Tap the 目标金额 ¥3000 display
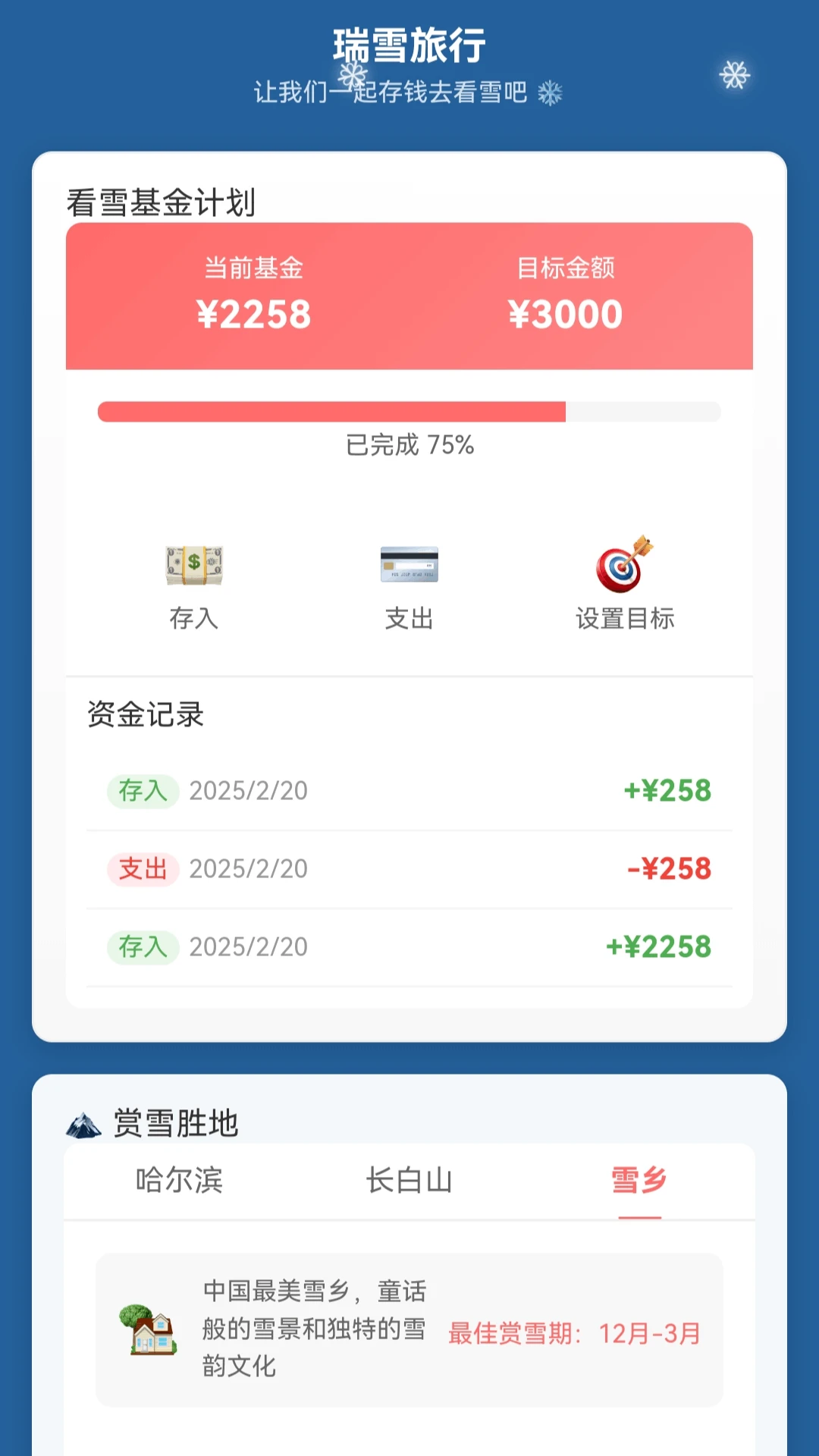 (x=566, y=296)
